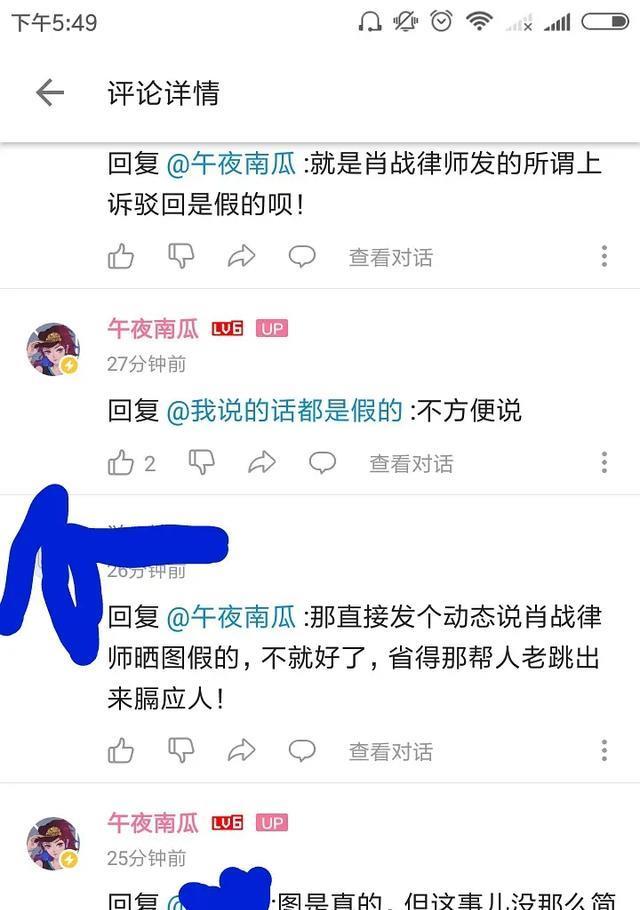This screenshot has height=910, width=640.
Task: Open 午夜南瓜's avatar on the 27分钟前 comment
Action: point(53,349)
